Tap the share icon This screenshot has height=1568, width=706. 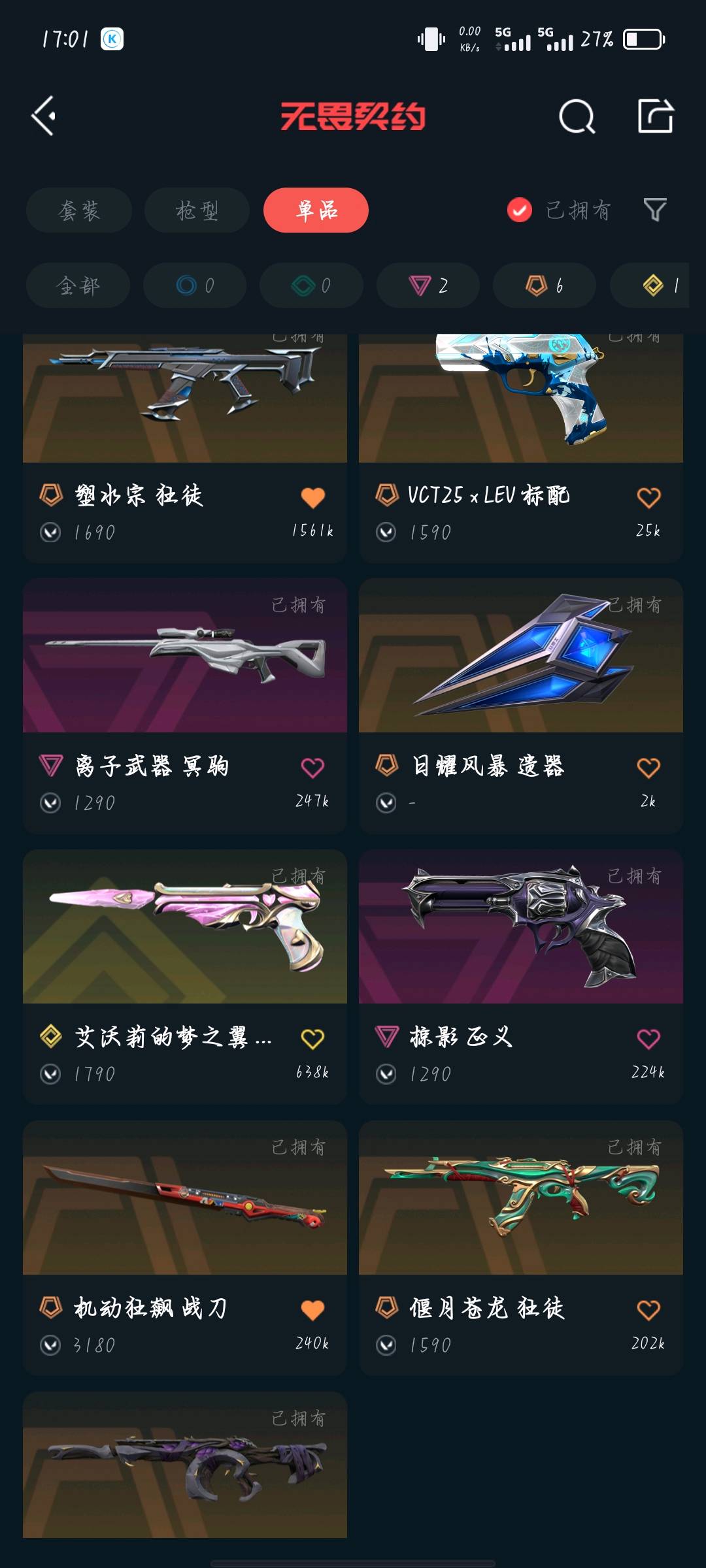(x=655, y=117)
